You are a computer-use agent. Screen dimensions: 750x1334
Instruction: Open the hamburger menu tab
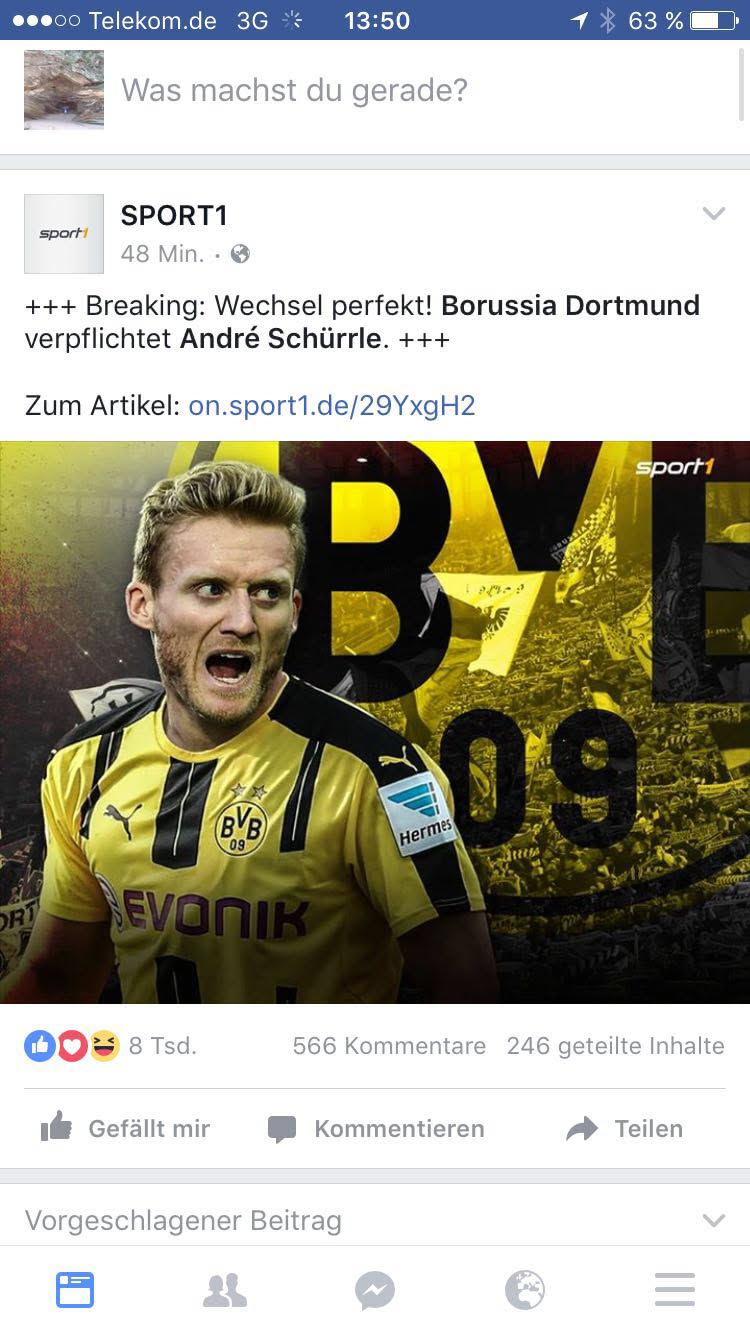pos(675,1290)
